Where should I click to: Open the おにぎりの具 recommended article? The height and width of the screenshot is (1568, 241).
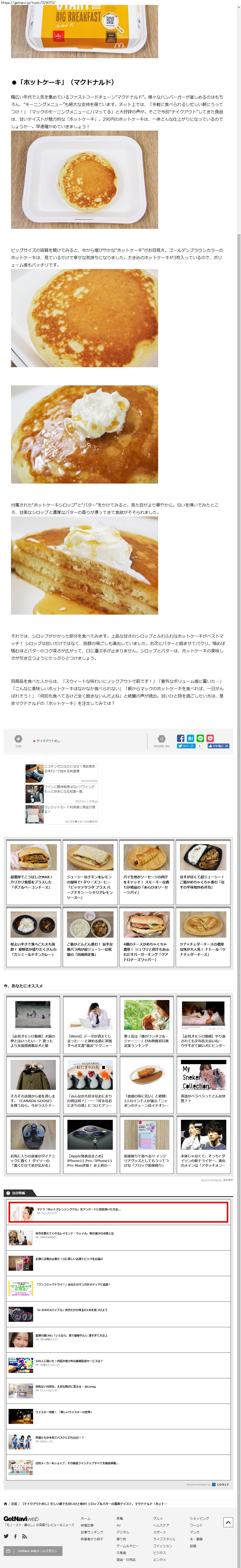coord(90,1084)
